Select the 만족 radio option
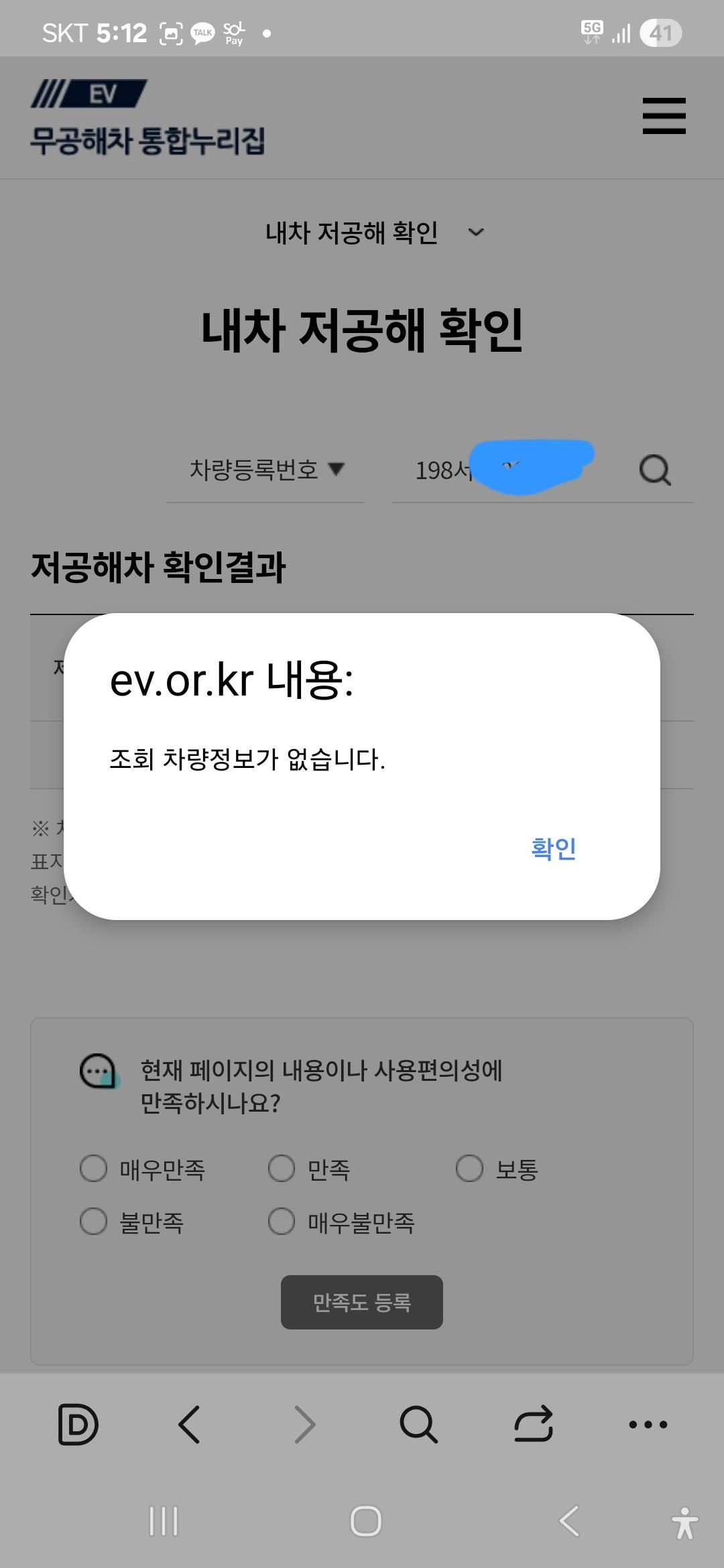 click(282, 1169)
